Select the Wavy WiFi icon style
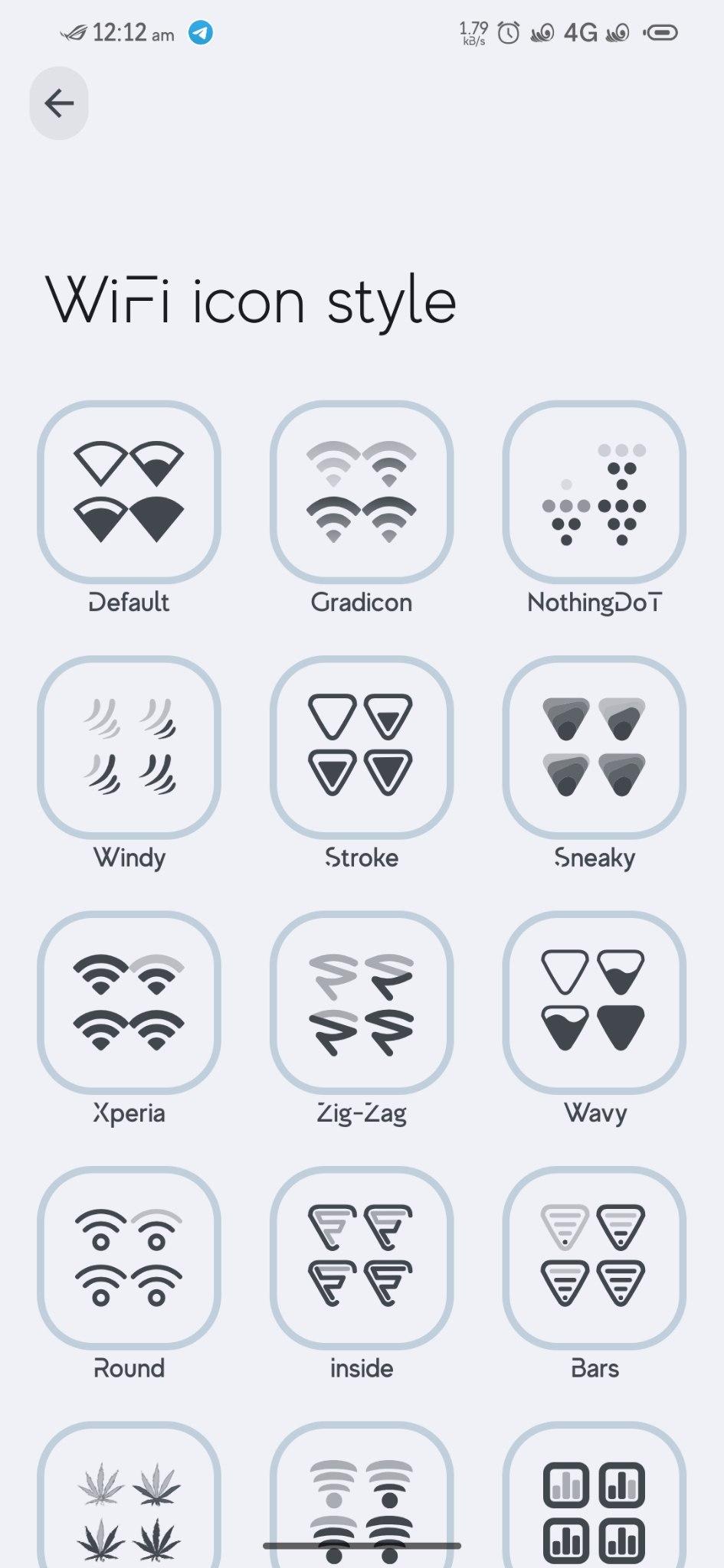The image size is (724, 1568). click(595, 1003)
